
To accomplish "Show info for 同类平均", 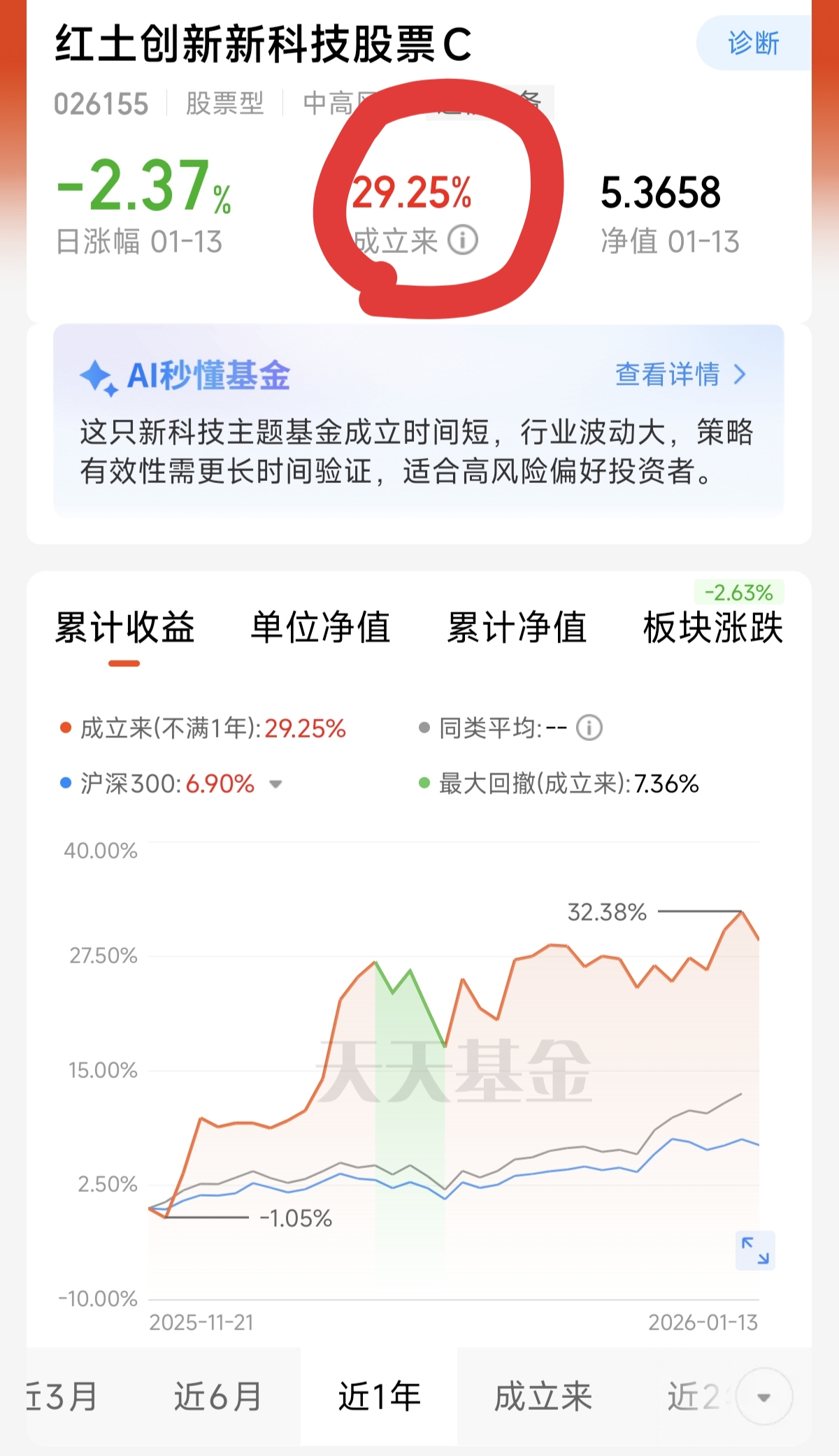I will tap(589, 728).
